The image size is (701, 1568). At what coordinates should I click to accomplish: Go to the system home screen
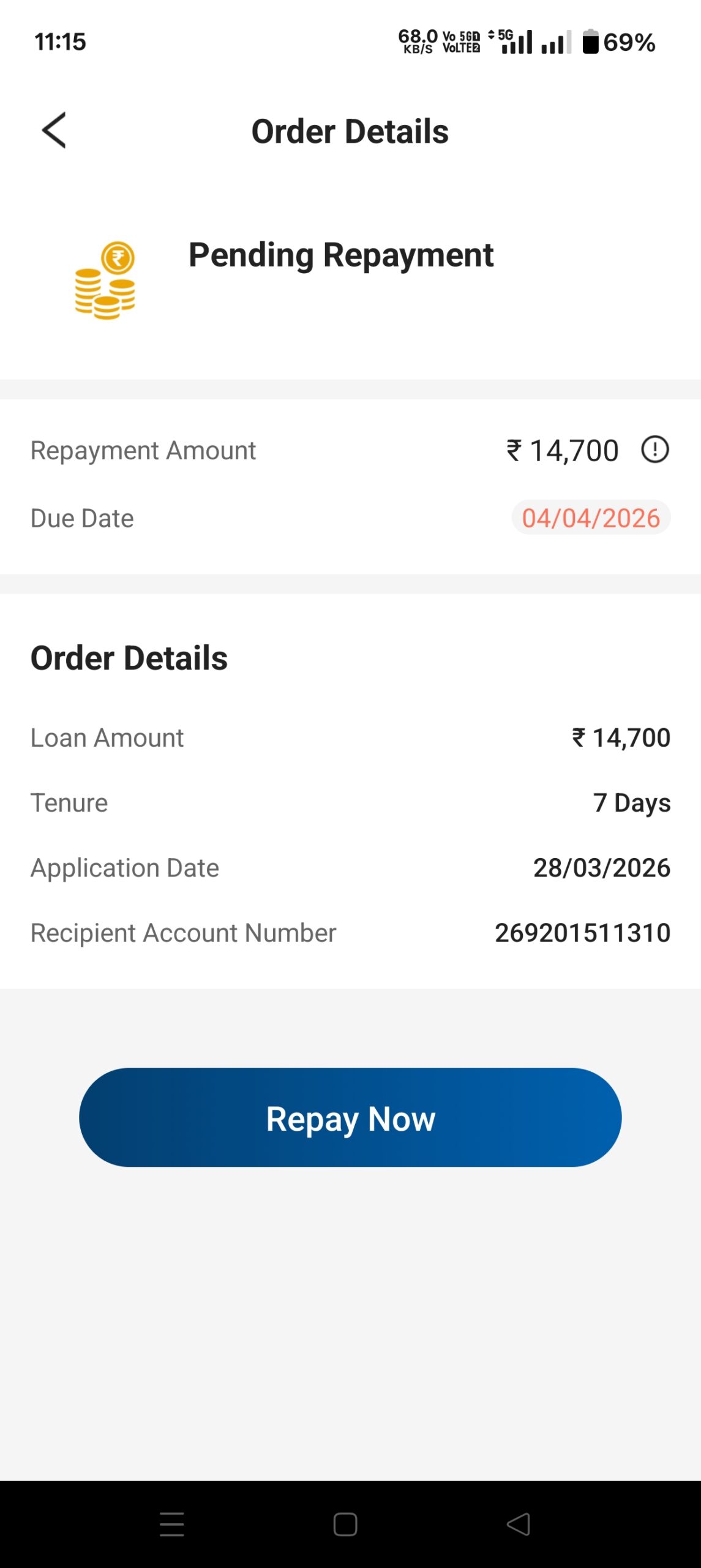[345, 1524]
